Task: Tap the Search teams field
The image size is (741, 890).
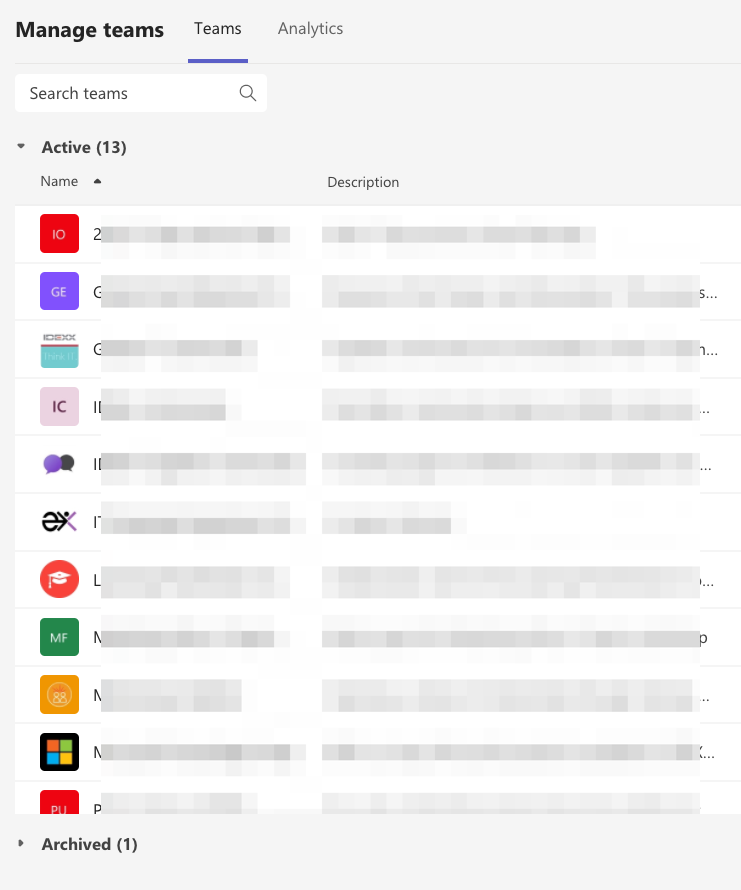Action: tap(130, 93)
